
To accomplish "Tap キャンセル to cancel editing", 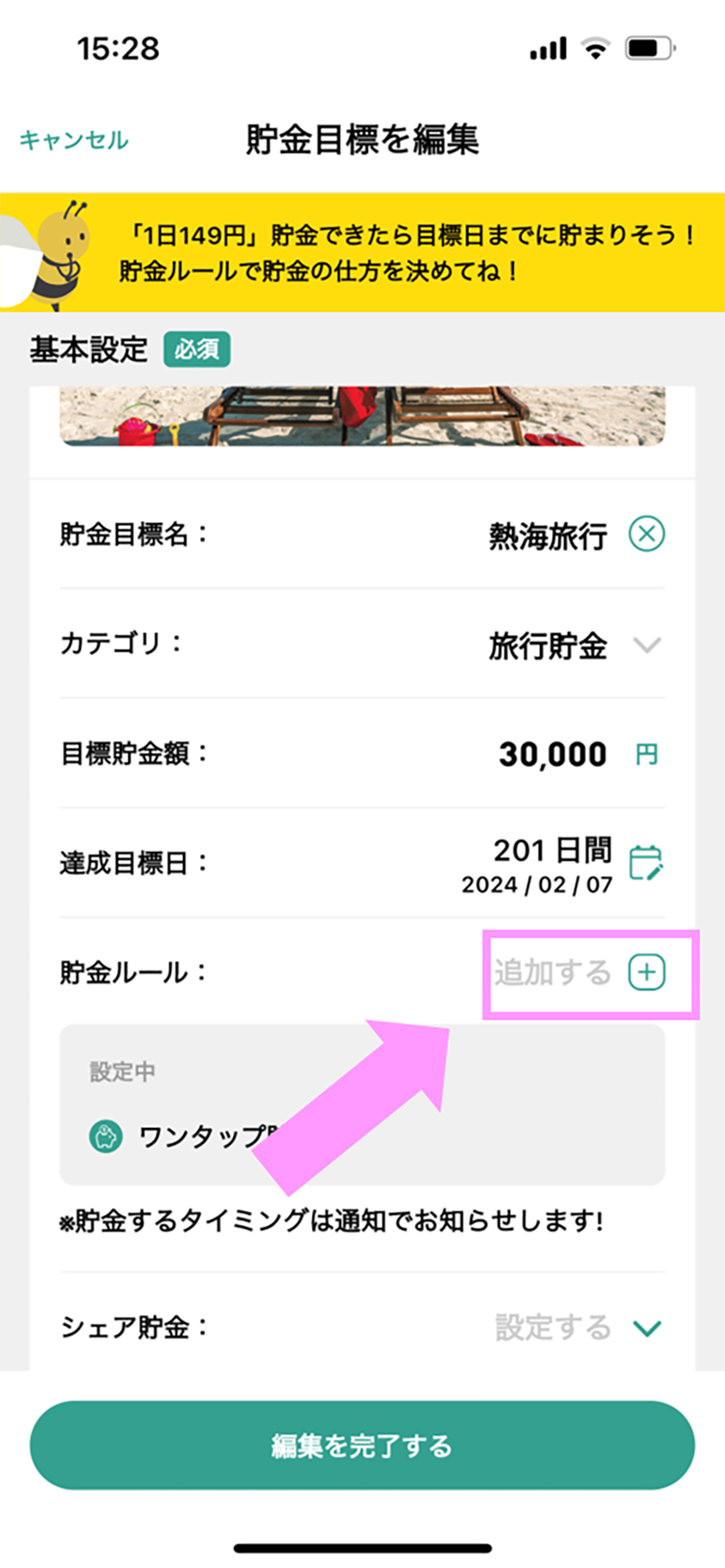I will click(74, 140).
